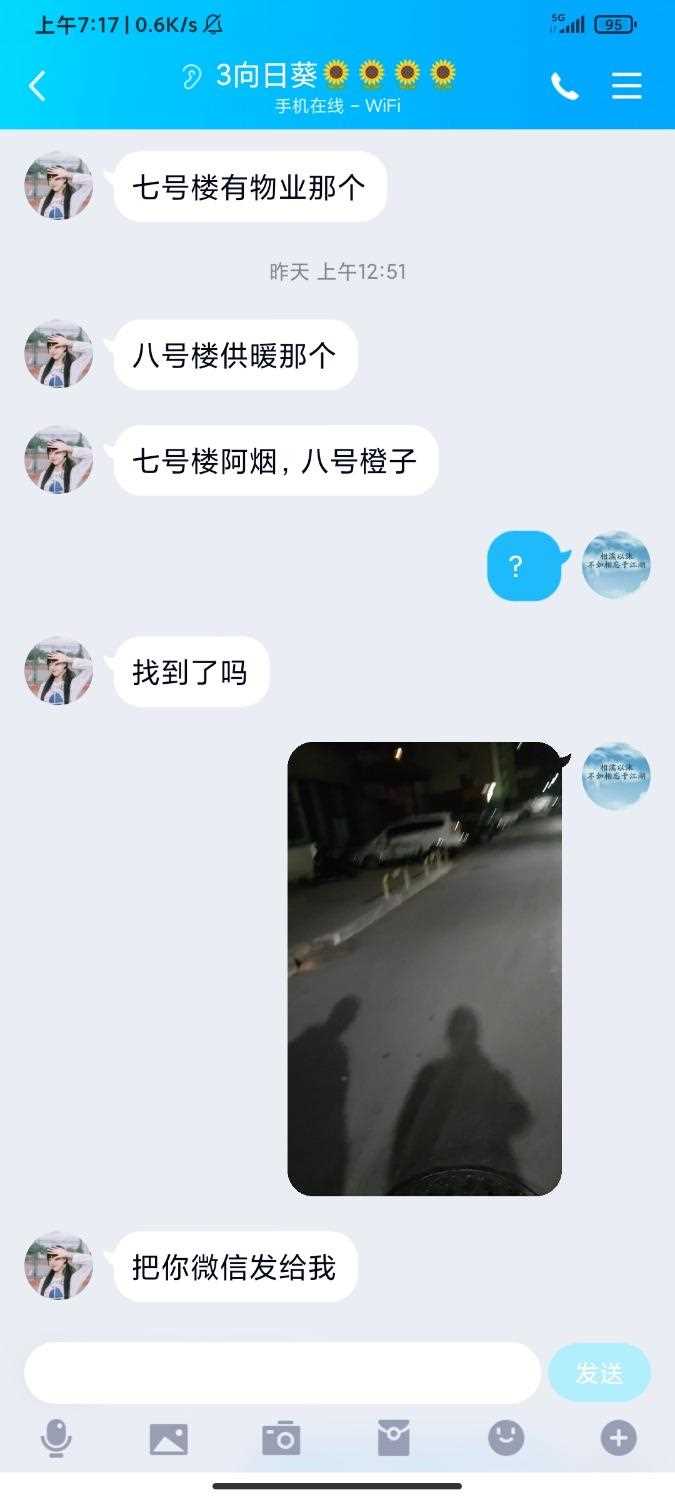Open the camera to take a photo
The image size is (675, 1500).
(281, 1439)
